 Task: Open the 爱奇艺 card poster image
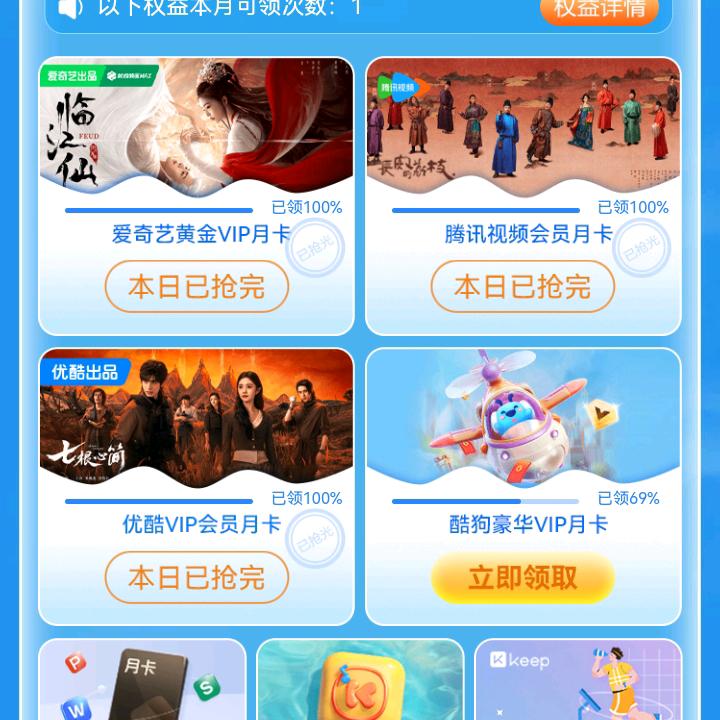[196, 125]
